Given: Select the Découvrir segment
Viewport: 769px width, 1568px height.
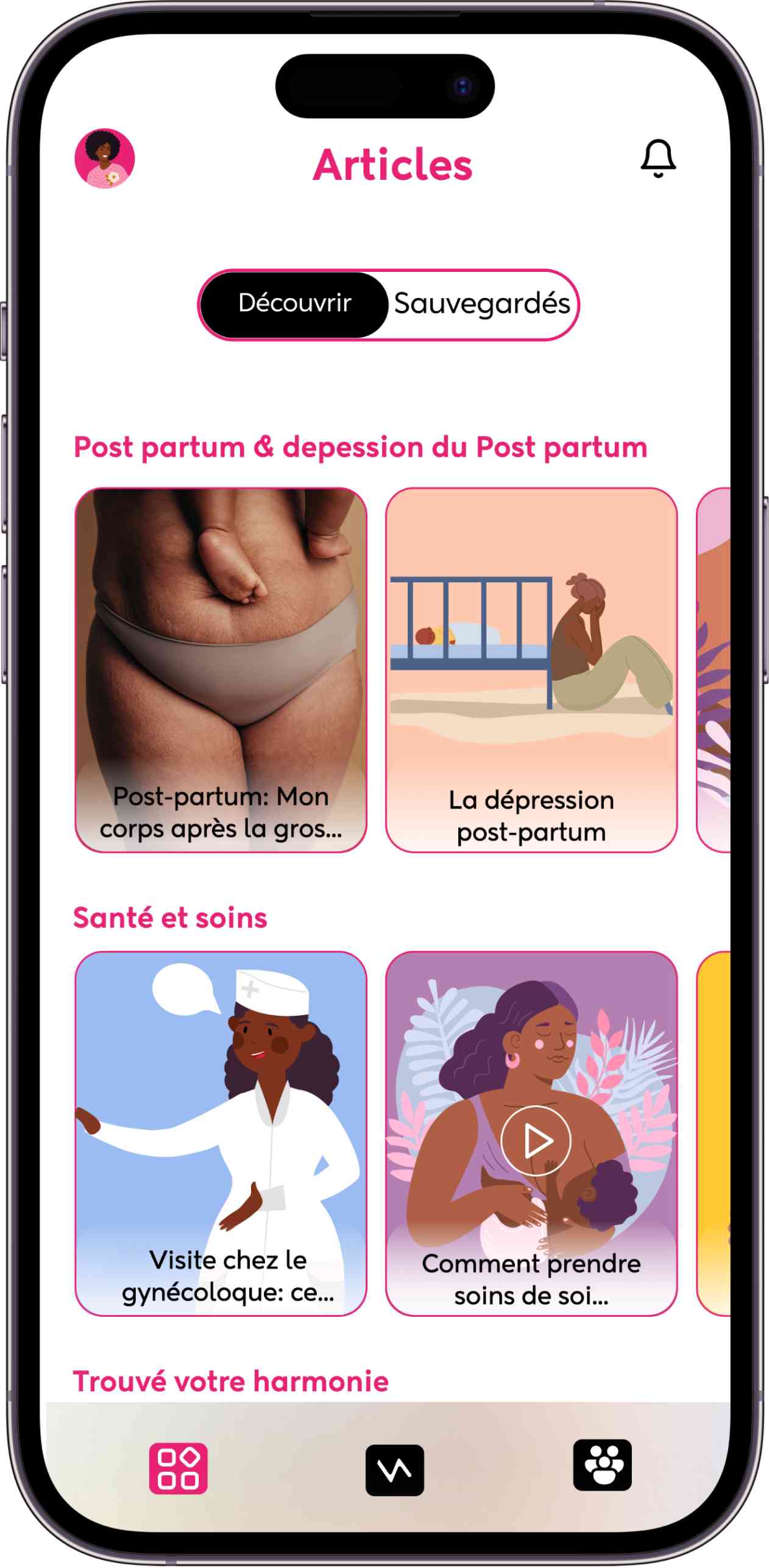Looking at the screenshot, I should pos(294,304).
